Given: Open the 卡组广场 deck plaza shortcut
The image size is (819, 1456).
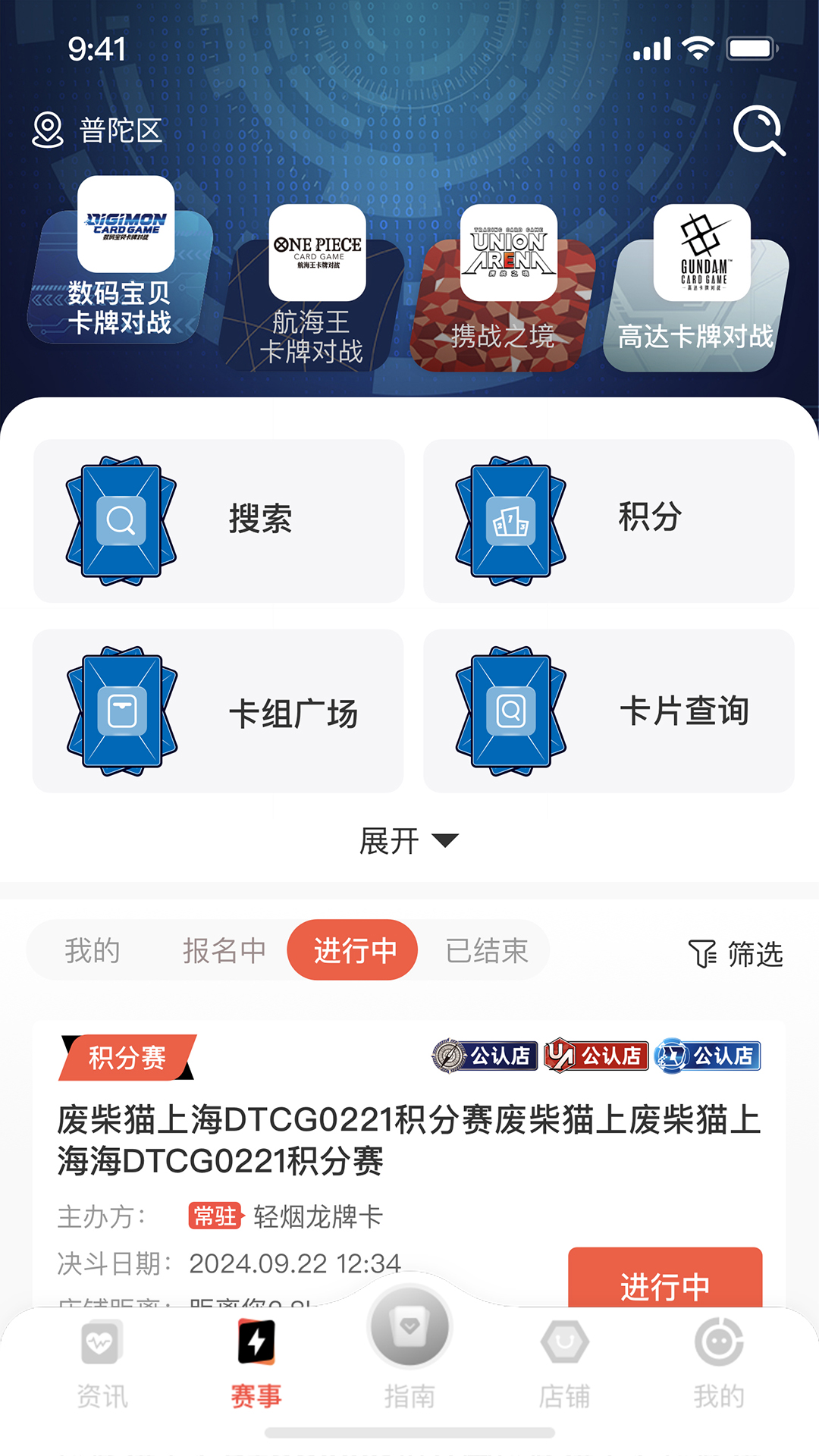Looking at the screenshot, I should (x=216, y=711).
